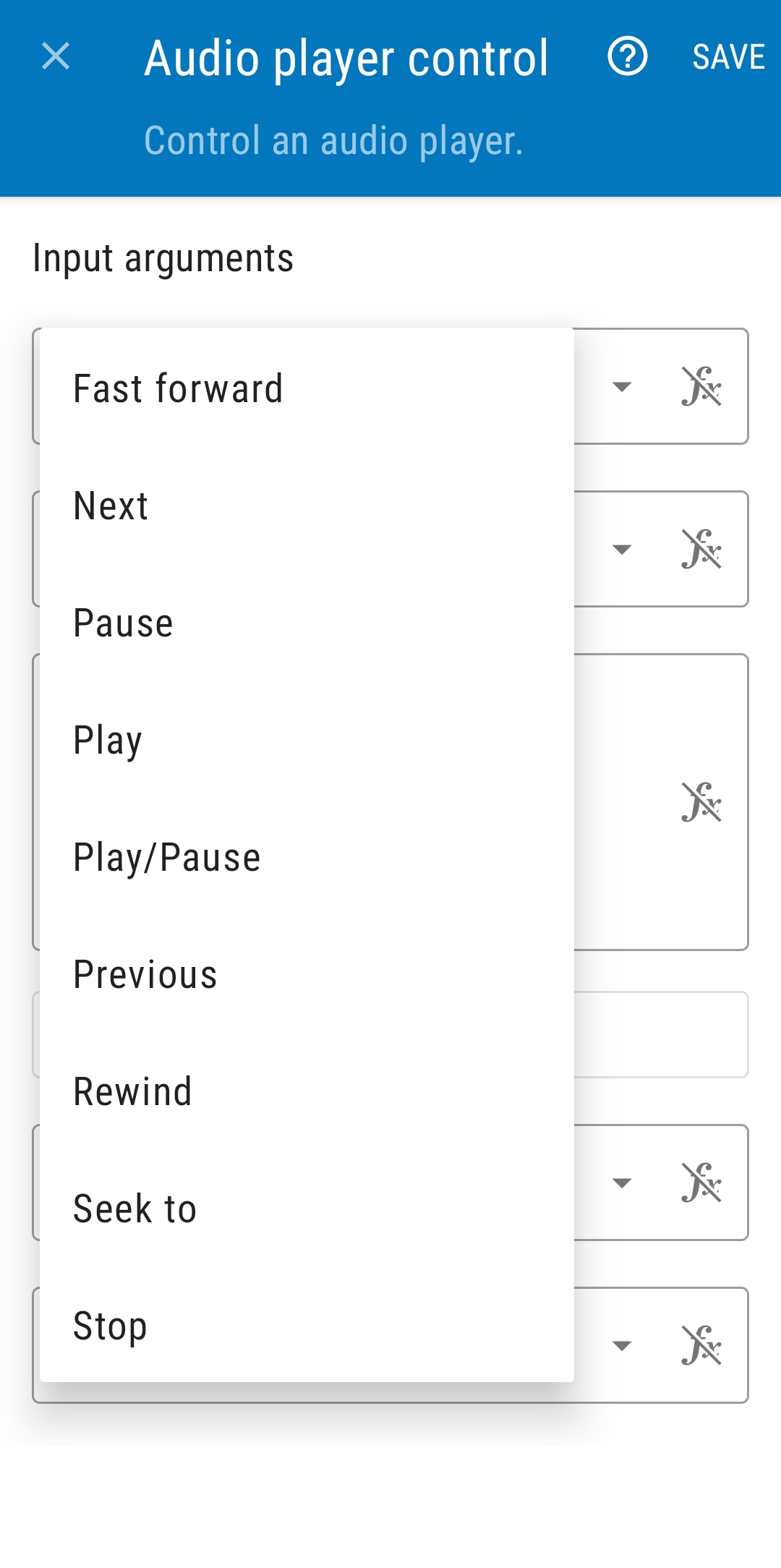Image resolution: width=781 pixels, height=1568 pixels.
Task: Close the Audio player control screen
Action: pyautogui.click(x=56, y=56)
